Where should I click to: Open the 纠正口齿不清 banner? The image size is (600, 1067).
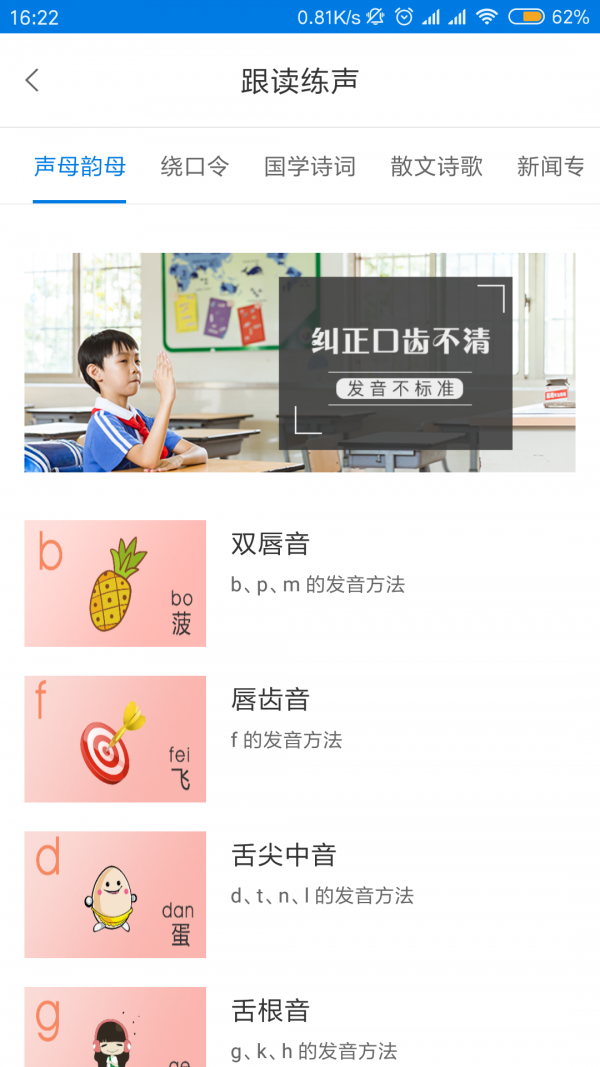[300, 362]
